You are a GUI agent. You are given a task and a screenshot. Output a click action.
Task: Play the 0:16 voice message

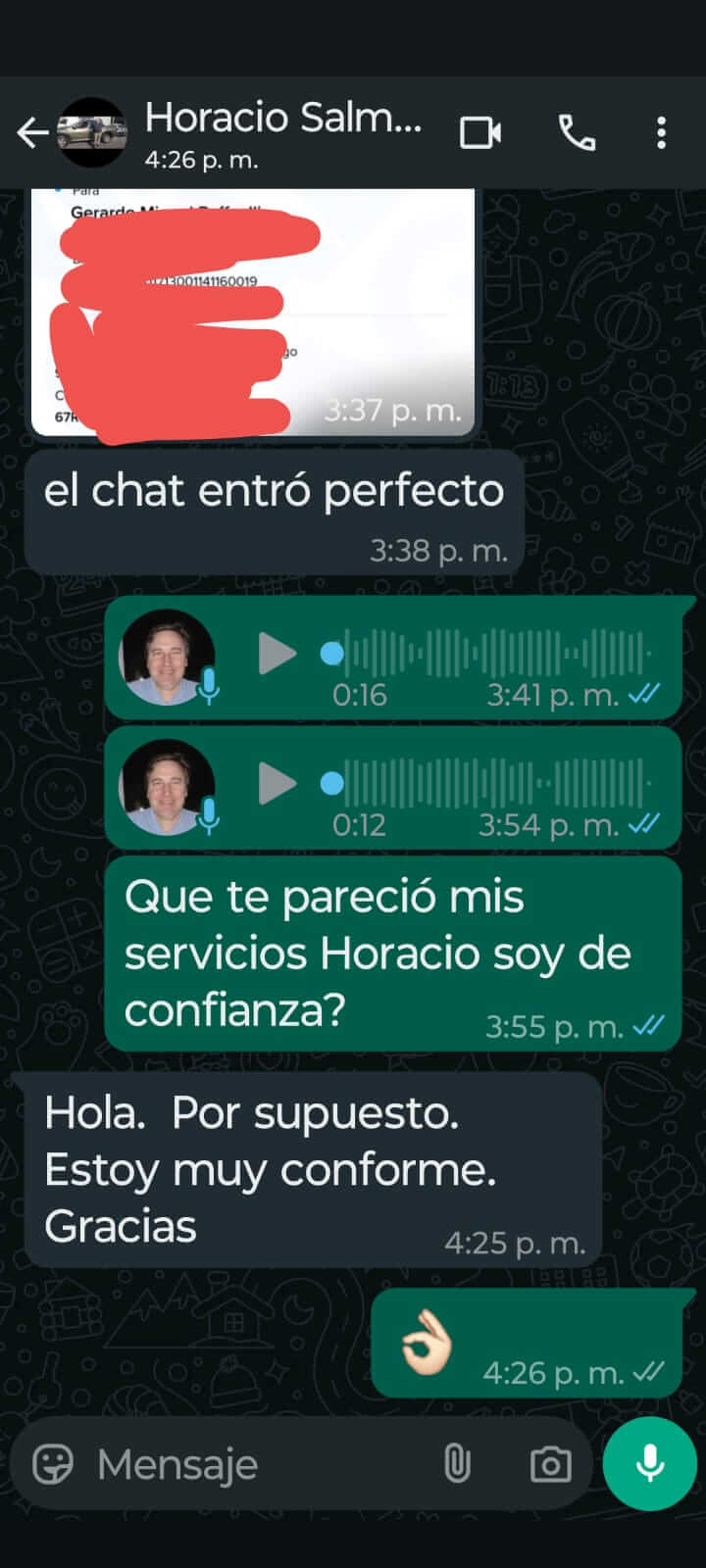click(x=277, y=654)
